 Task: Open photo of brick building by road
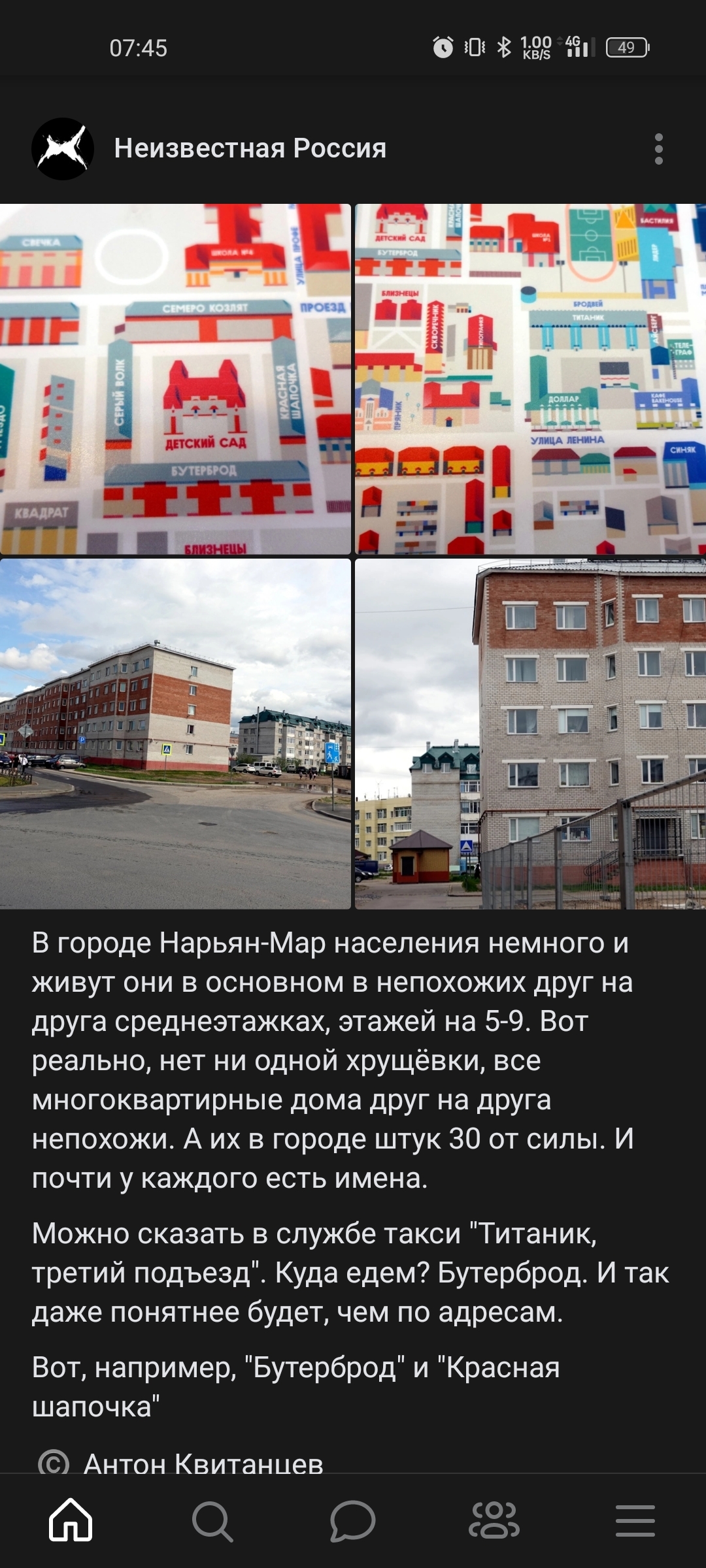[175, 733]
